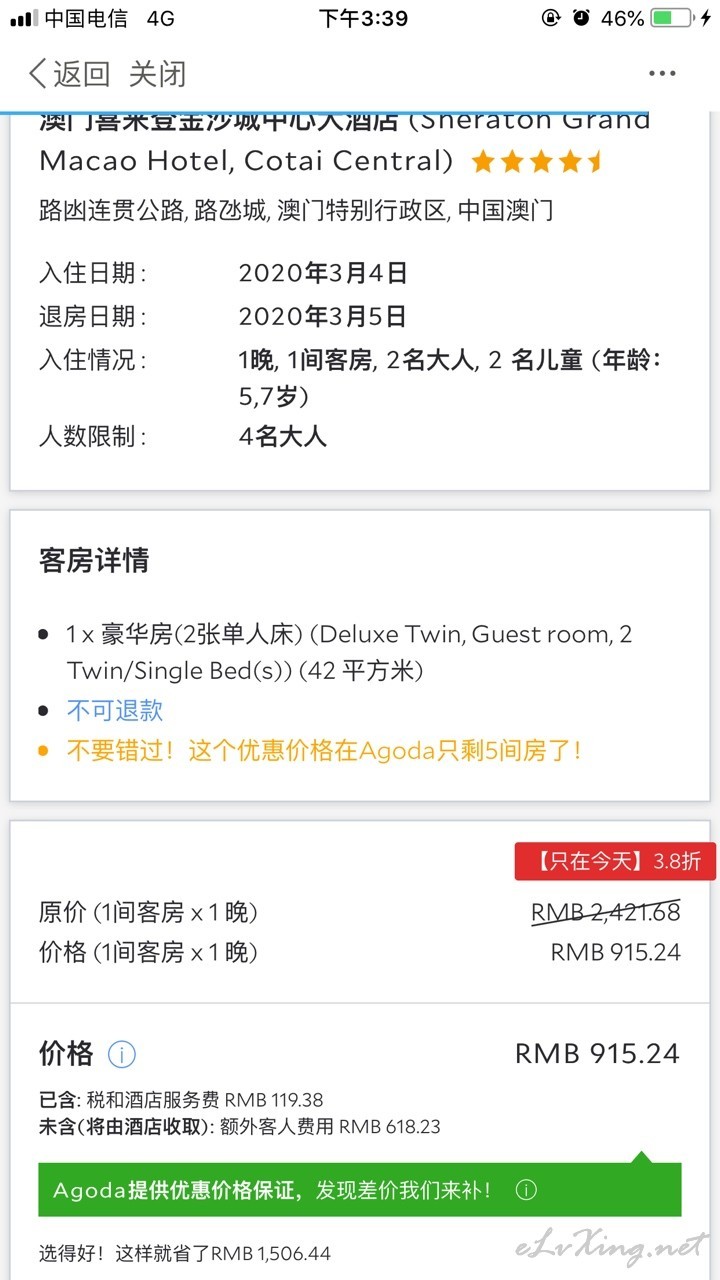Close the page with 关闭

[158, 73]
